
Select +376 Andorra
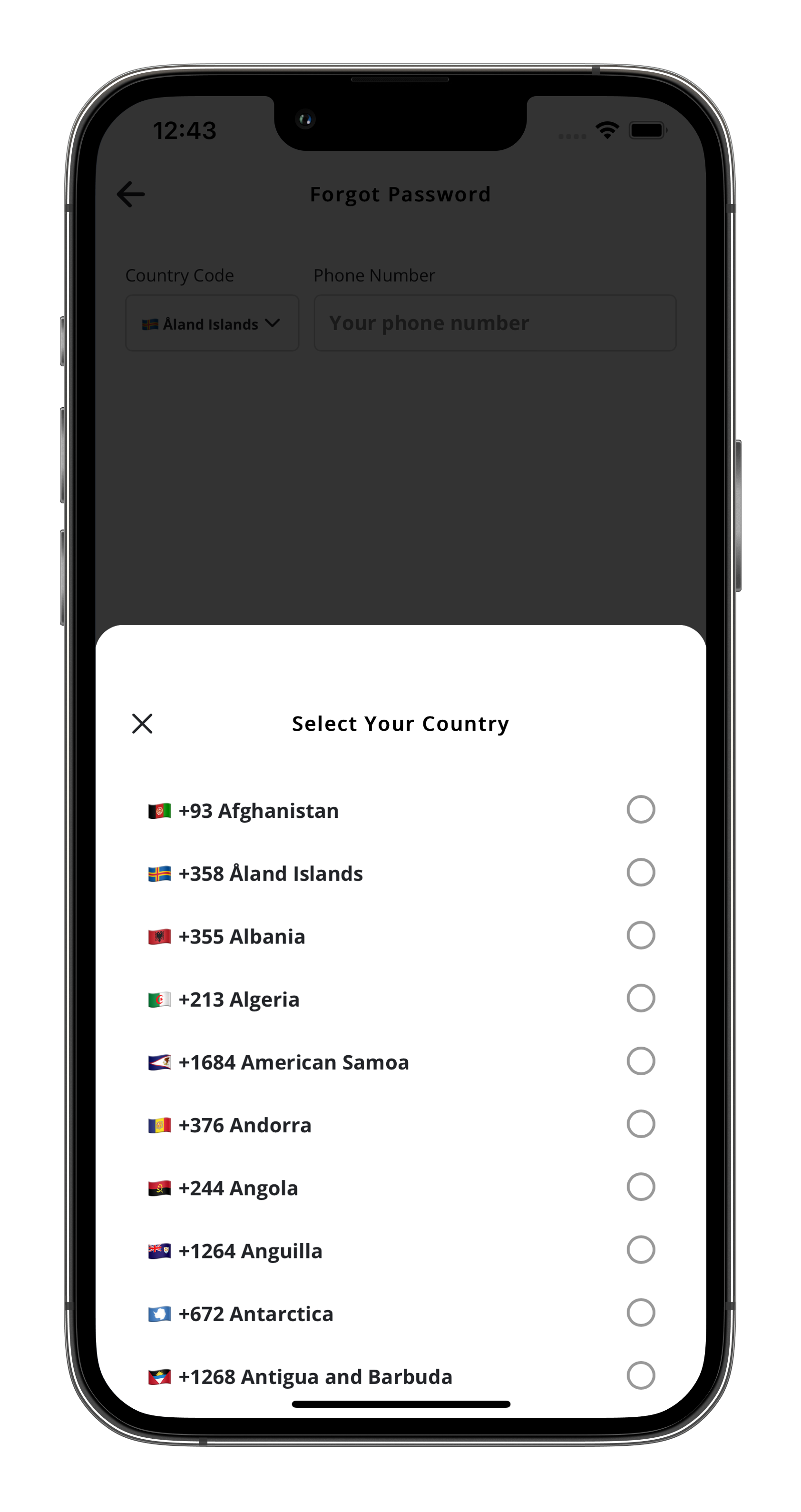coord(401,1124)
